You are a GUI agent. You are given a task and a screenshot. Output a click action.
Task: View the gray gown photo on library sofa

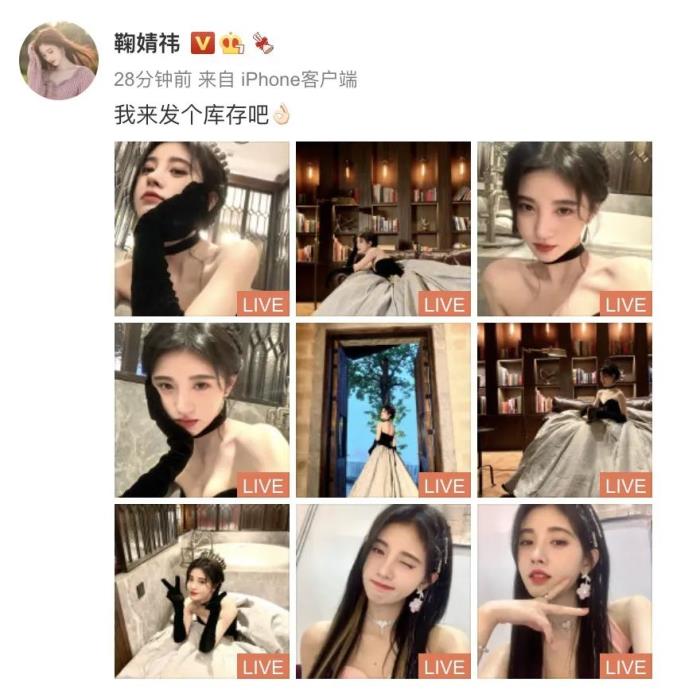pos(564,410)
